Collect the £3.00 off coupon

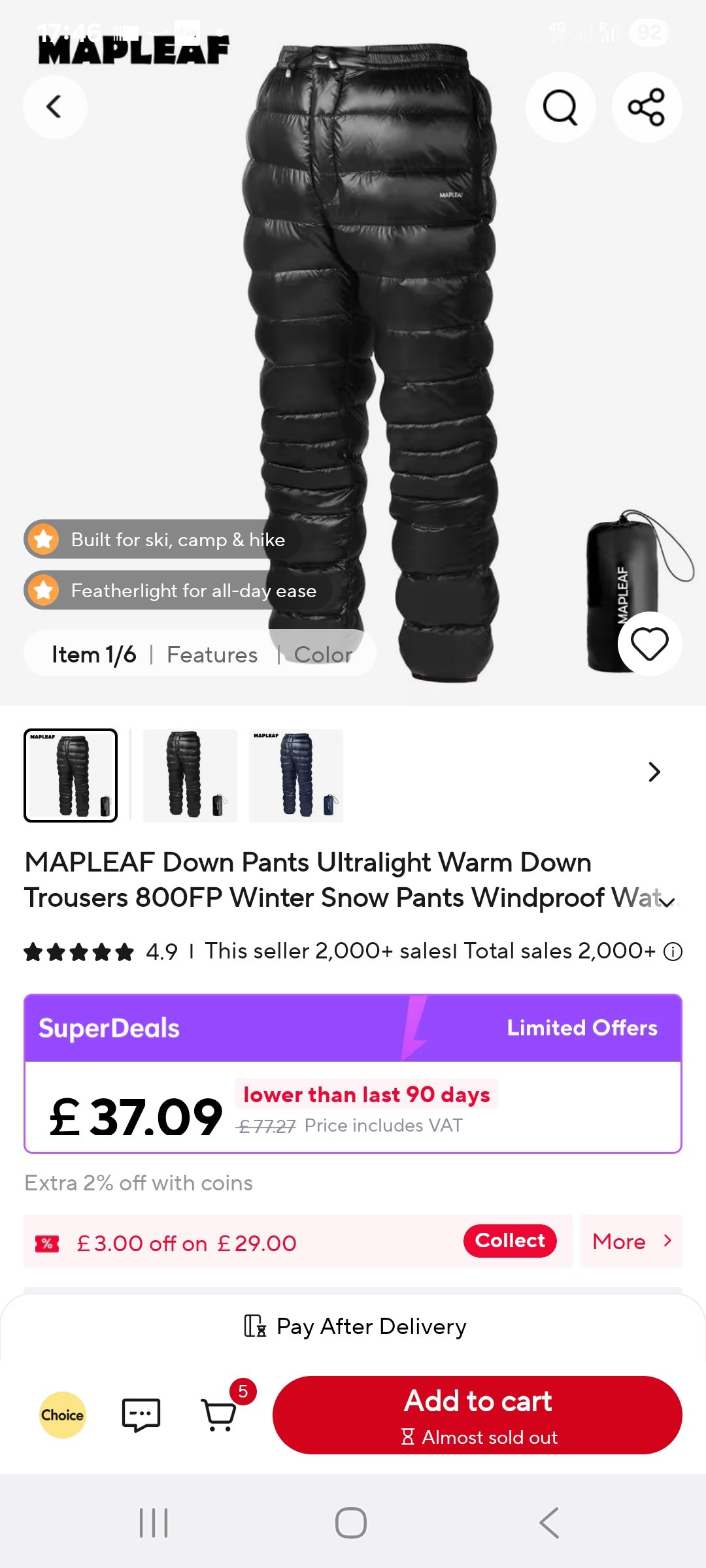(510, 1241)
